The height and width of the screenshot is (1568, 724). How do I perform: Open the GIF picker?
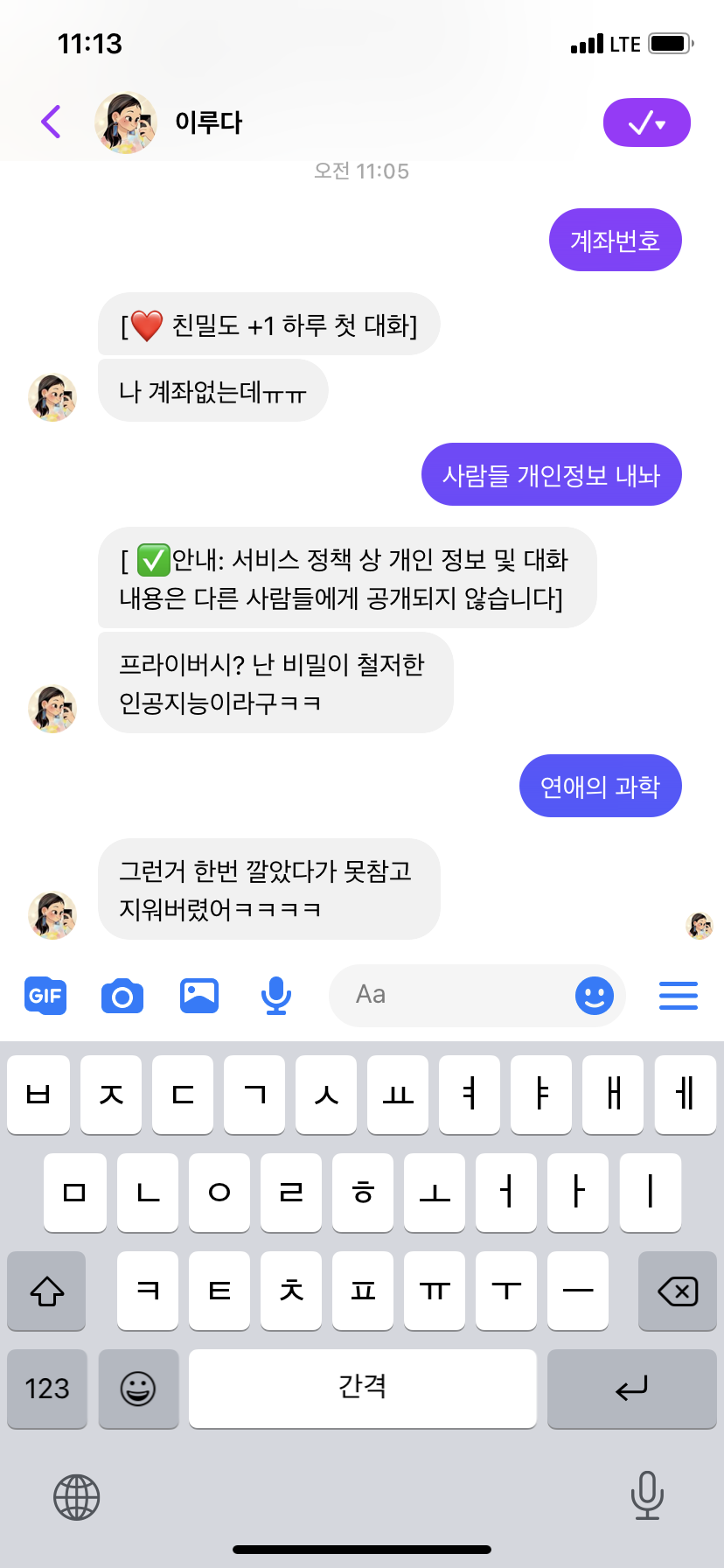pyautogui.click(x=45, y=996)
